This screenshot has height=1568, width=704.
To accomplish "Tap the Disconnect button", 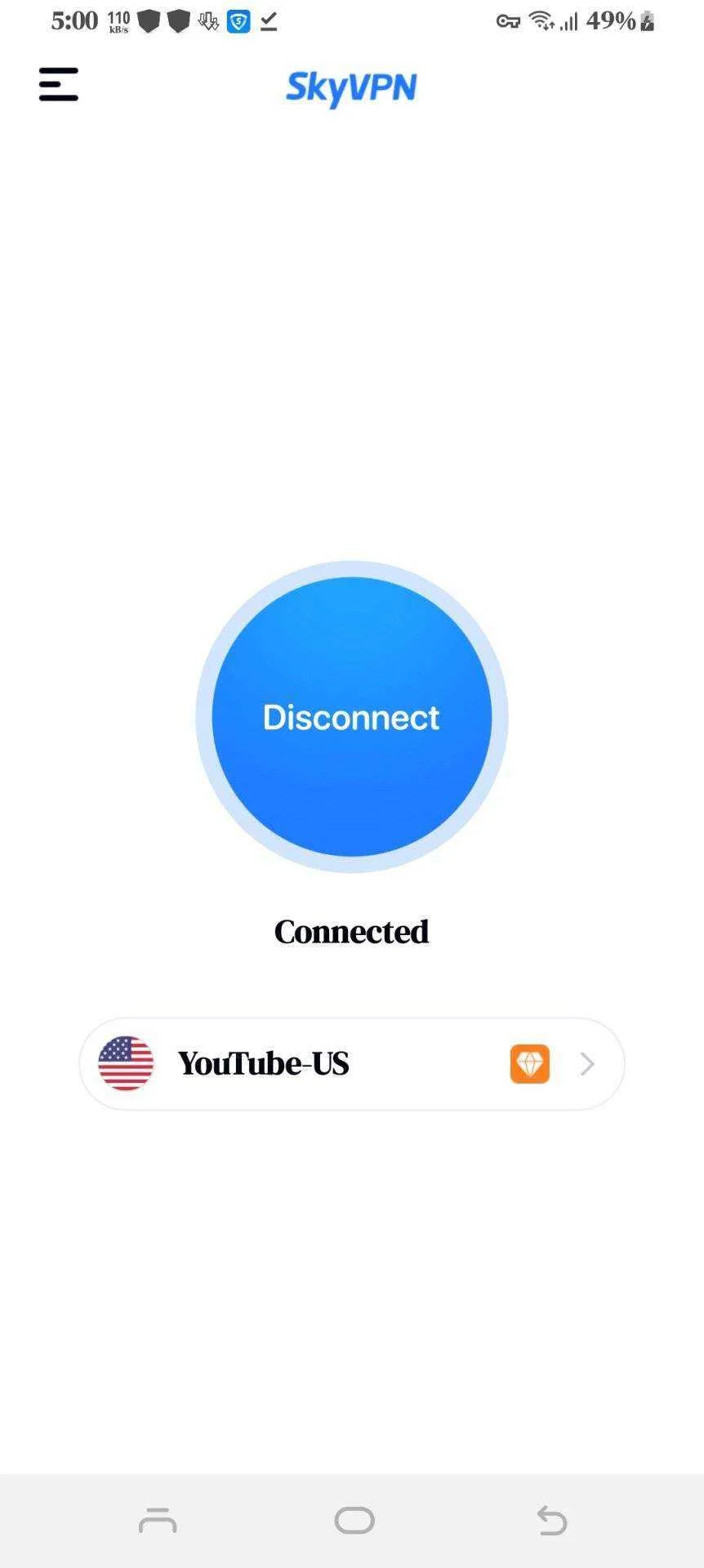I will point(352,717).
